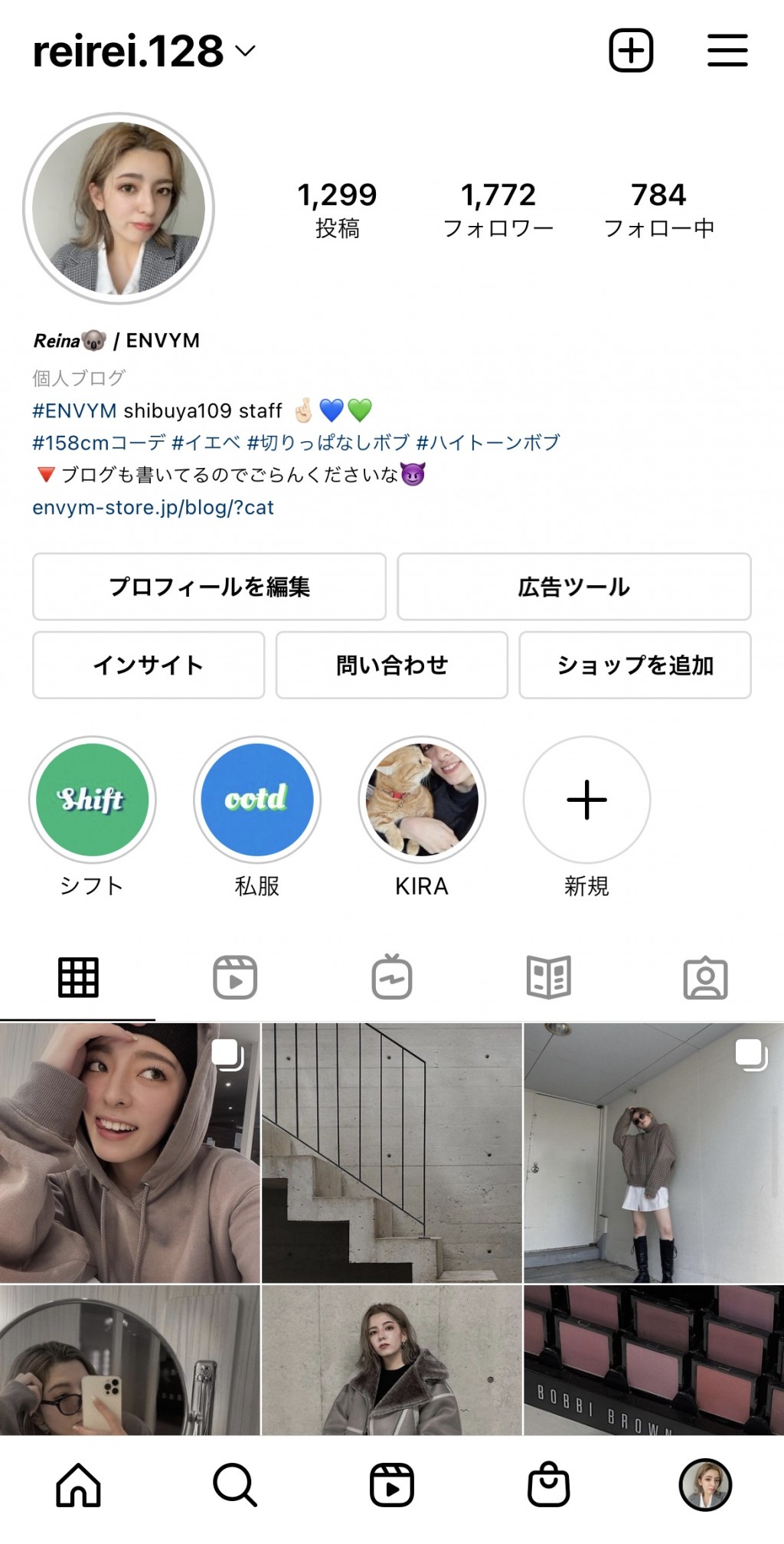Switch to the tagged photos tab
The height and width of the screenshot is (1544, 784).
point(705,977)
